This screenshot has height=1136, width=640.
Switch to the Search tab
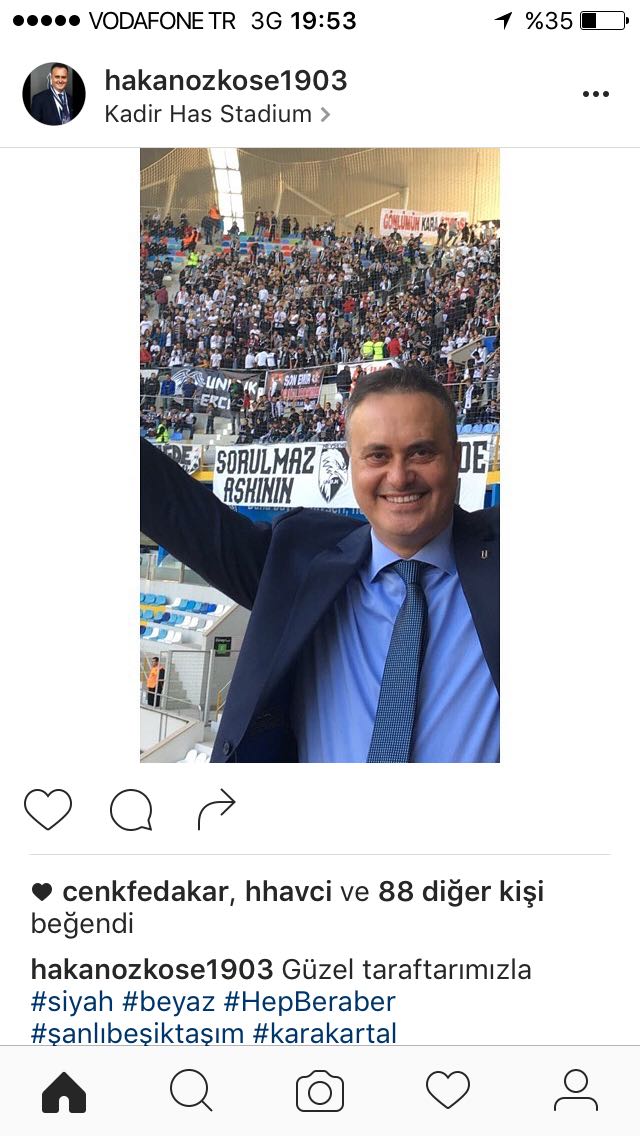pyautogui.click(x=191, y=1091)
